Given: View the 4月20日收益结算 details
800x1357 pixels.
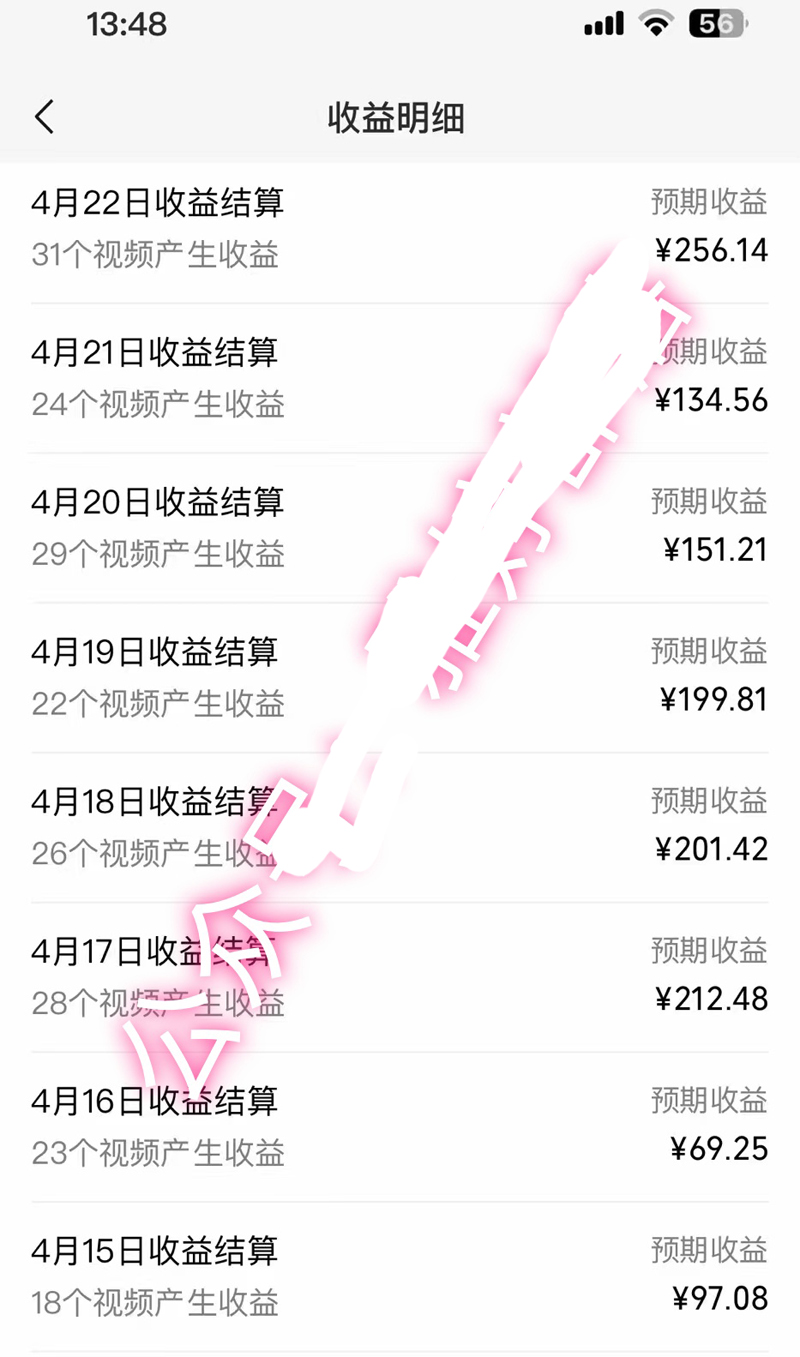Looking at the screenshot, I should point(158,502).
